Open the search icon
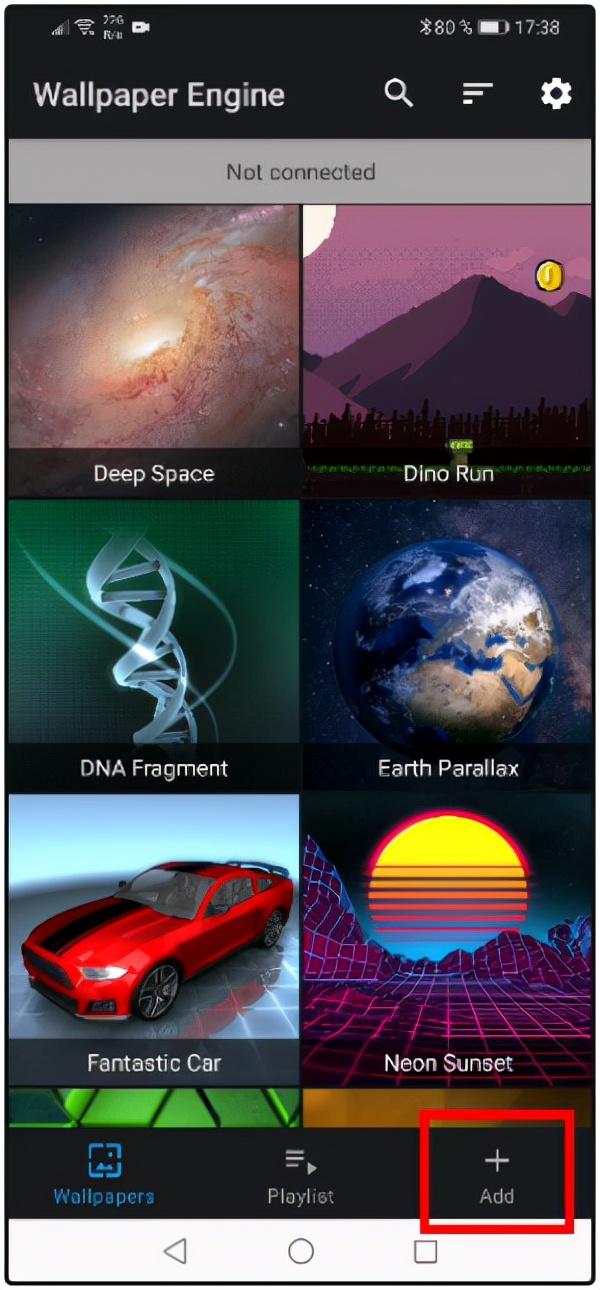Image resolution: width=600 pixels, height=1290 pixels. click(x=399, y=94)
